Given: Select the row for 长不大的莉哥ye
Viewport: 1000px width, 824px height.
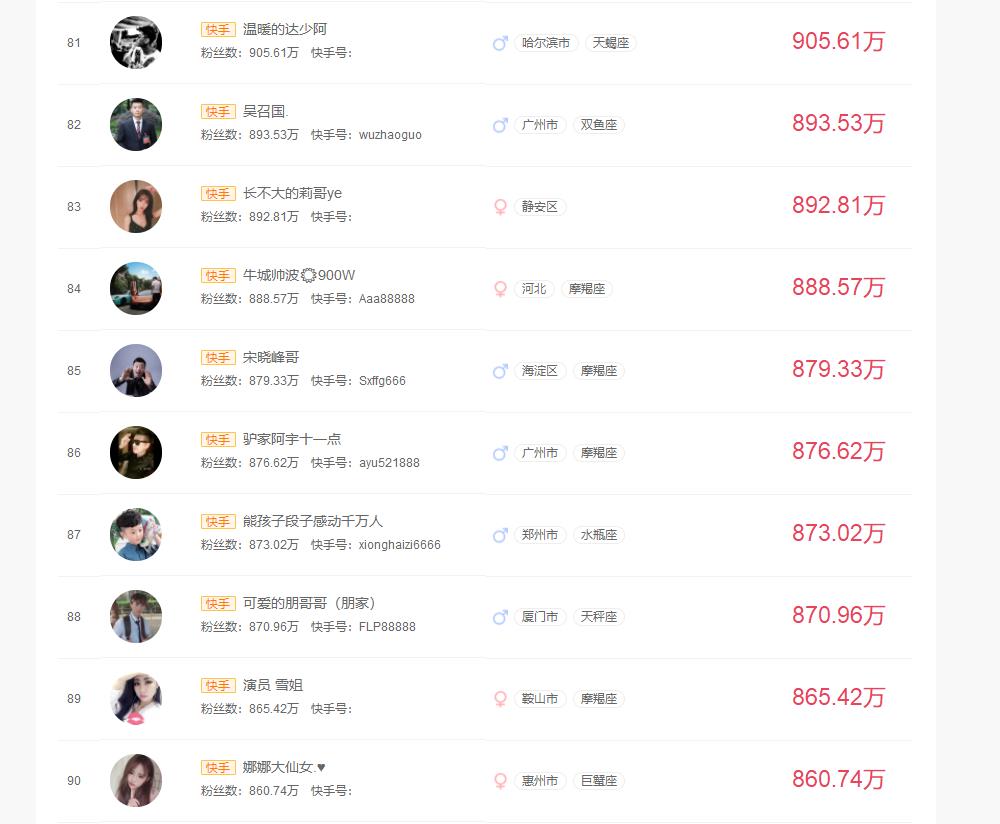Looking at the screenshot, I should (x=292, y=193).
